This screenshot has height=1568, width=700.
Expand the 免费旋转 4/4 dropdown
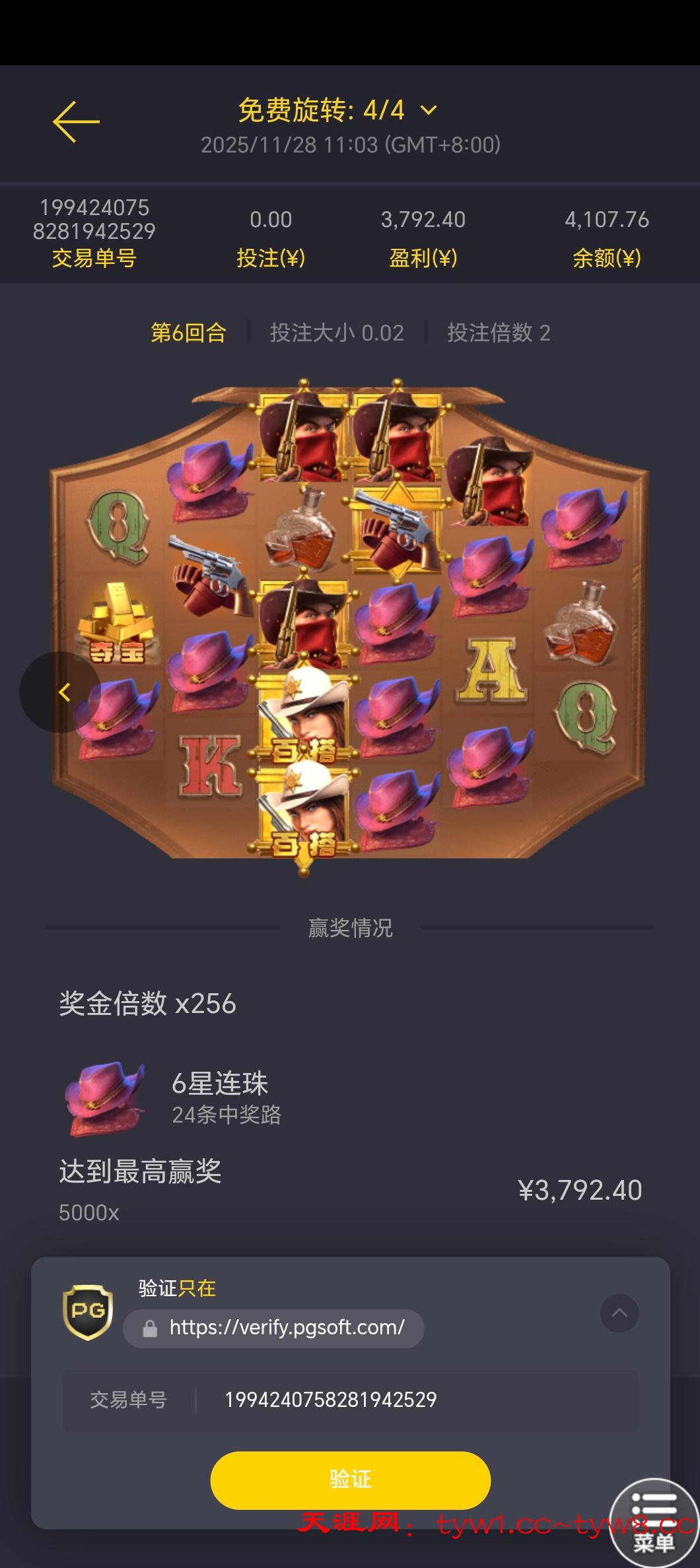tap(429, 110)
